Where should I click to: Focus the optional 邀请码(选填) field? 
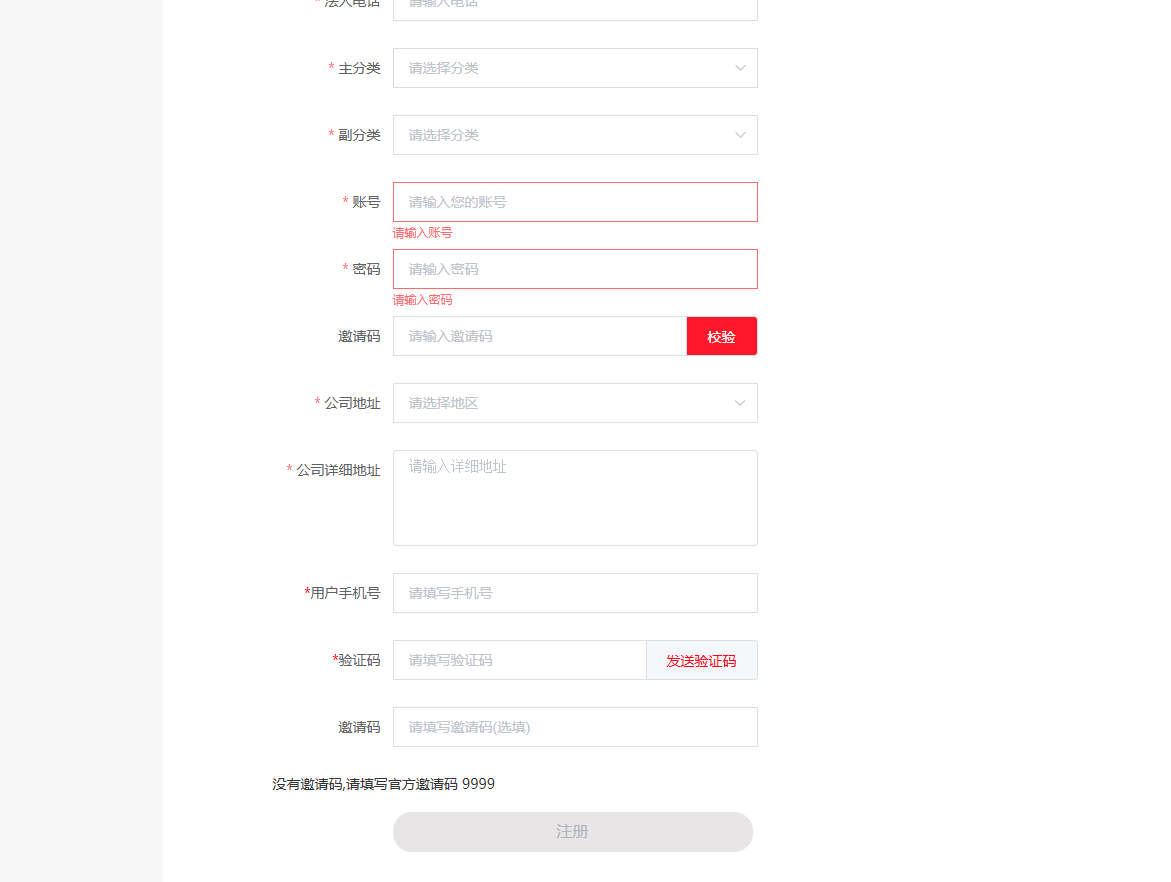pos(575,727)
